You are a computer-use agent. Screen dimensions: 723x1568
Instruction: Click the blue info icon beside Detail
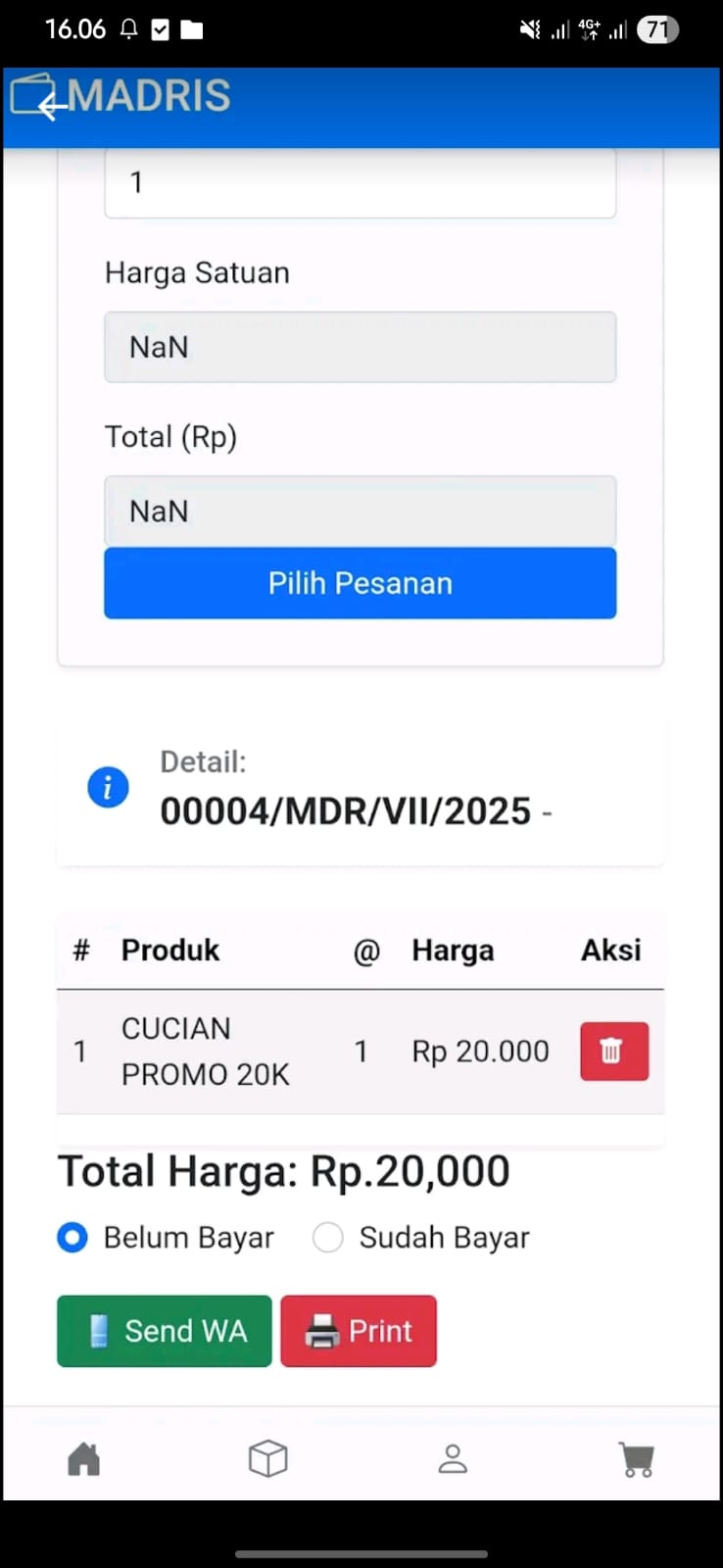108,787
